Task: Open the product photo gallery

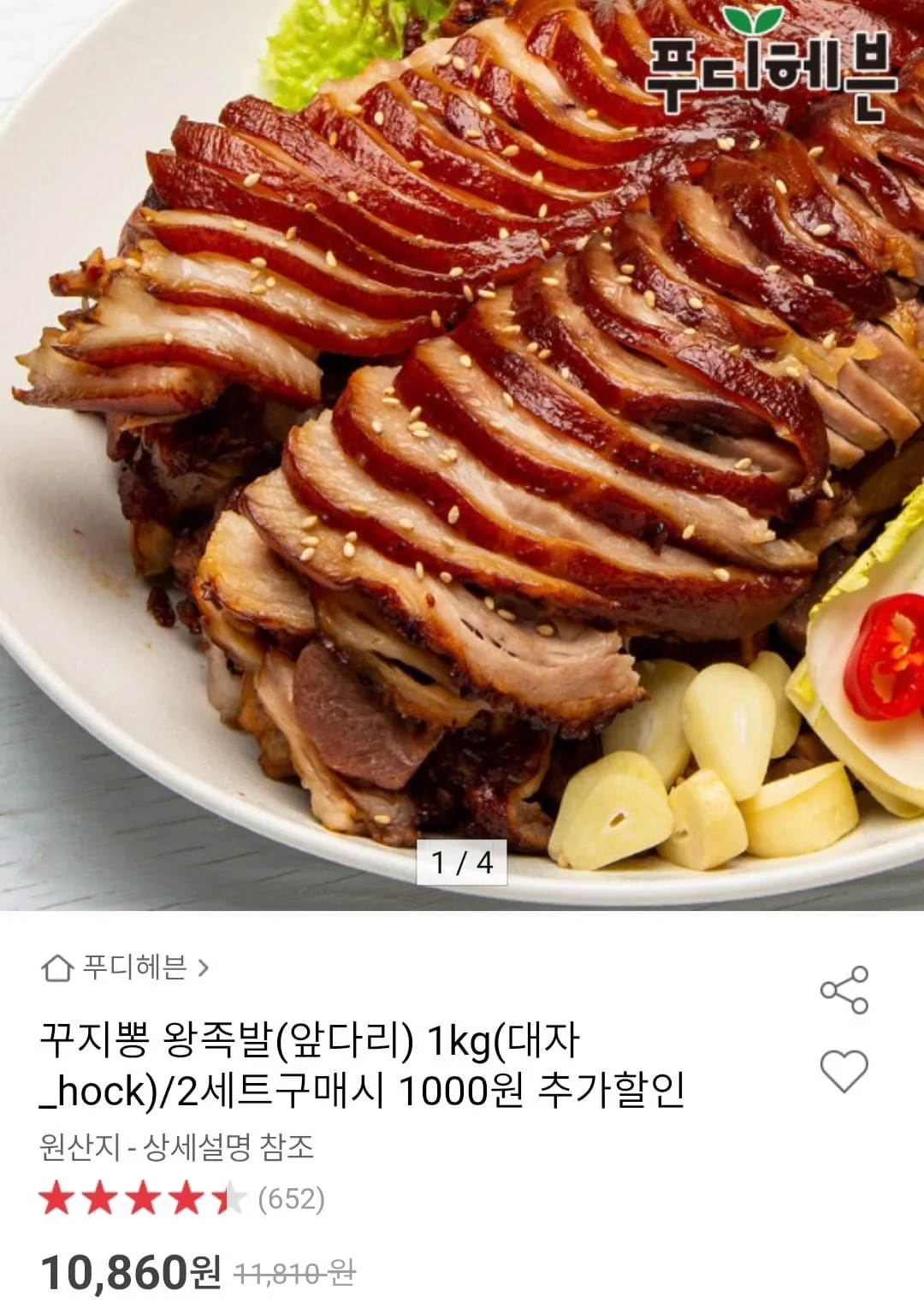Action: [462, 445]
